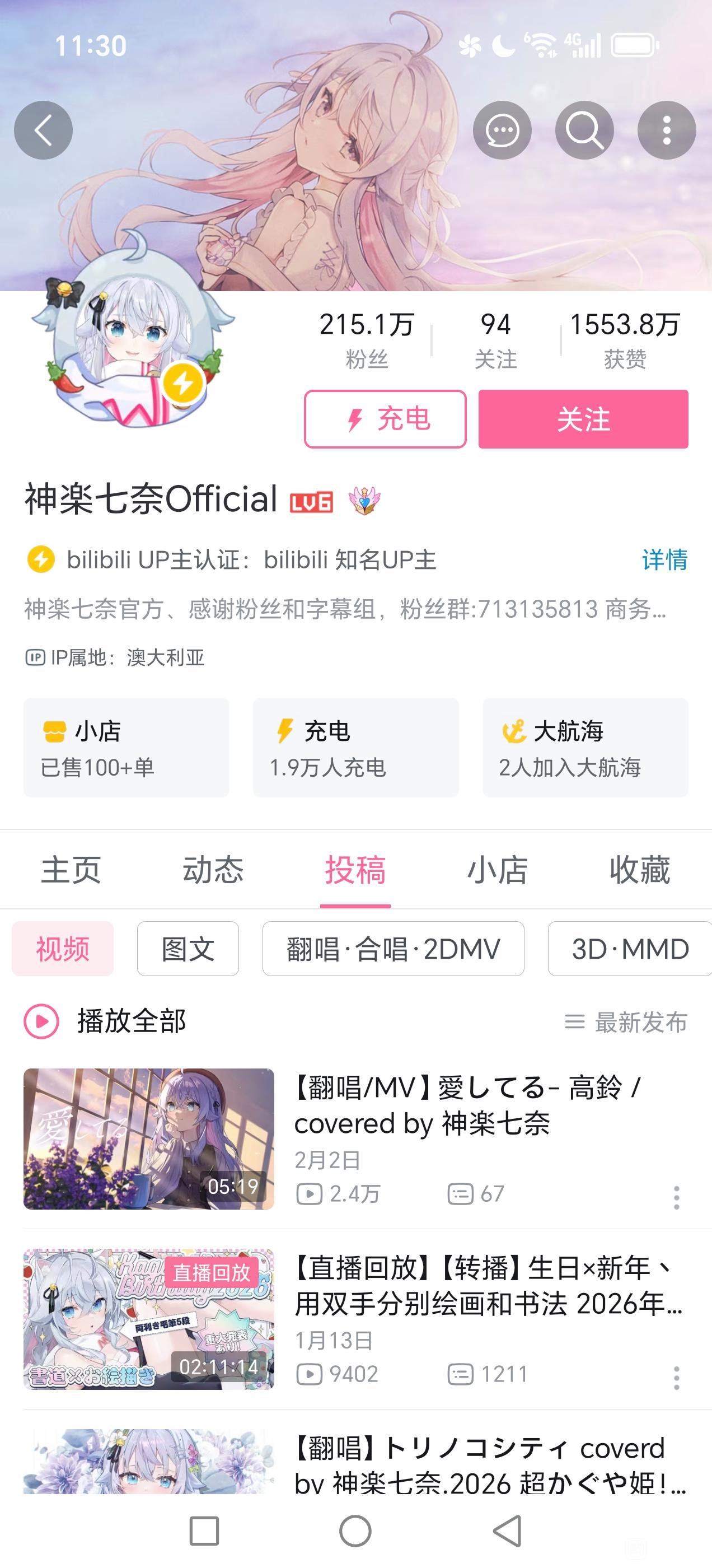Open the top-right overflow menu
The width and height of the screenshot is (712, 1568).
666,130
